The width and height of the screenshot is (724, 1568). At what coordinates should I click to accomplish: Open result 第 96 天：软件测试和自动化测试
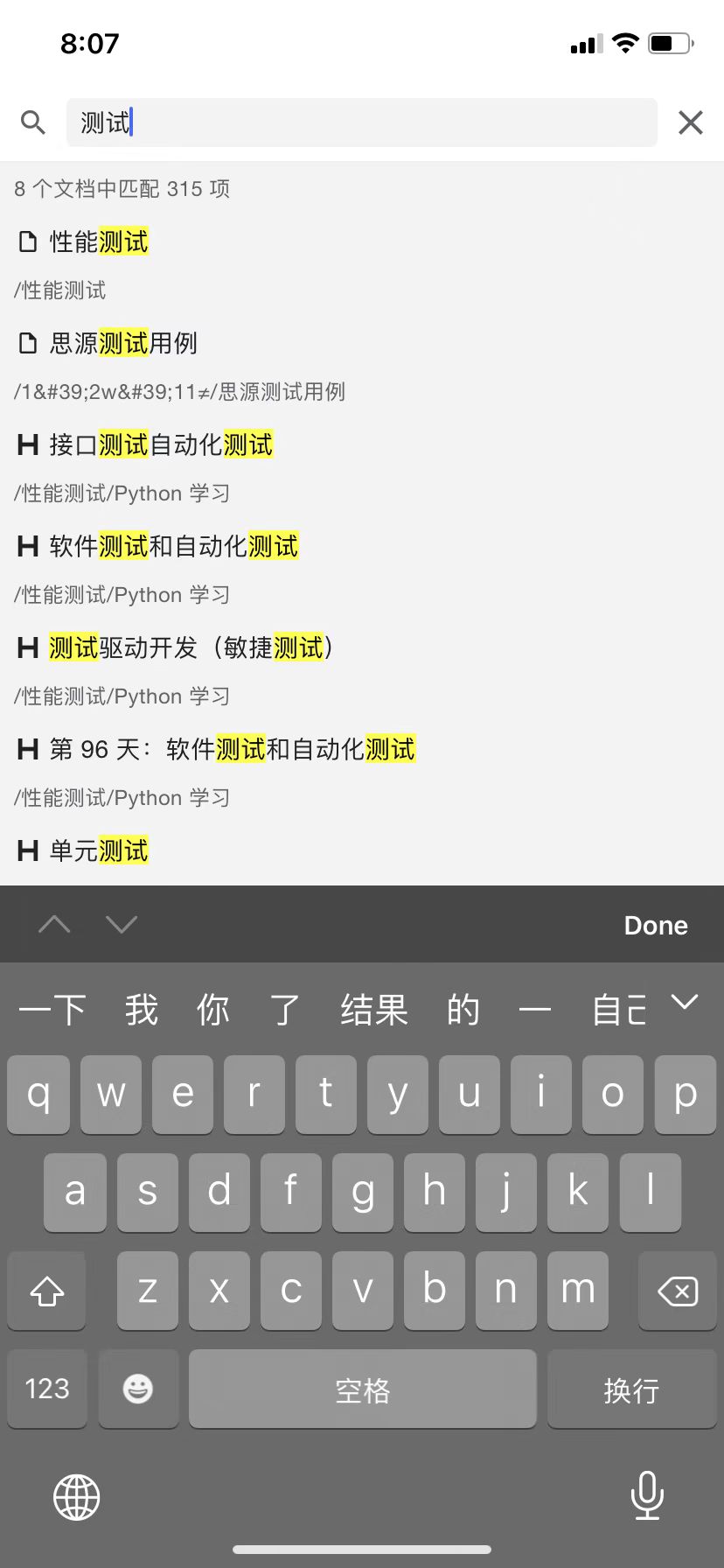click(232, 750)
